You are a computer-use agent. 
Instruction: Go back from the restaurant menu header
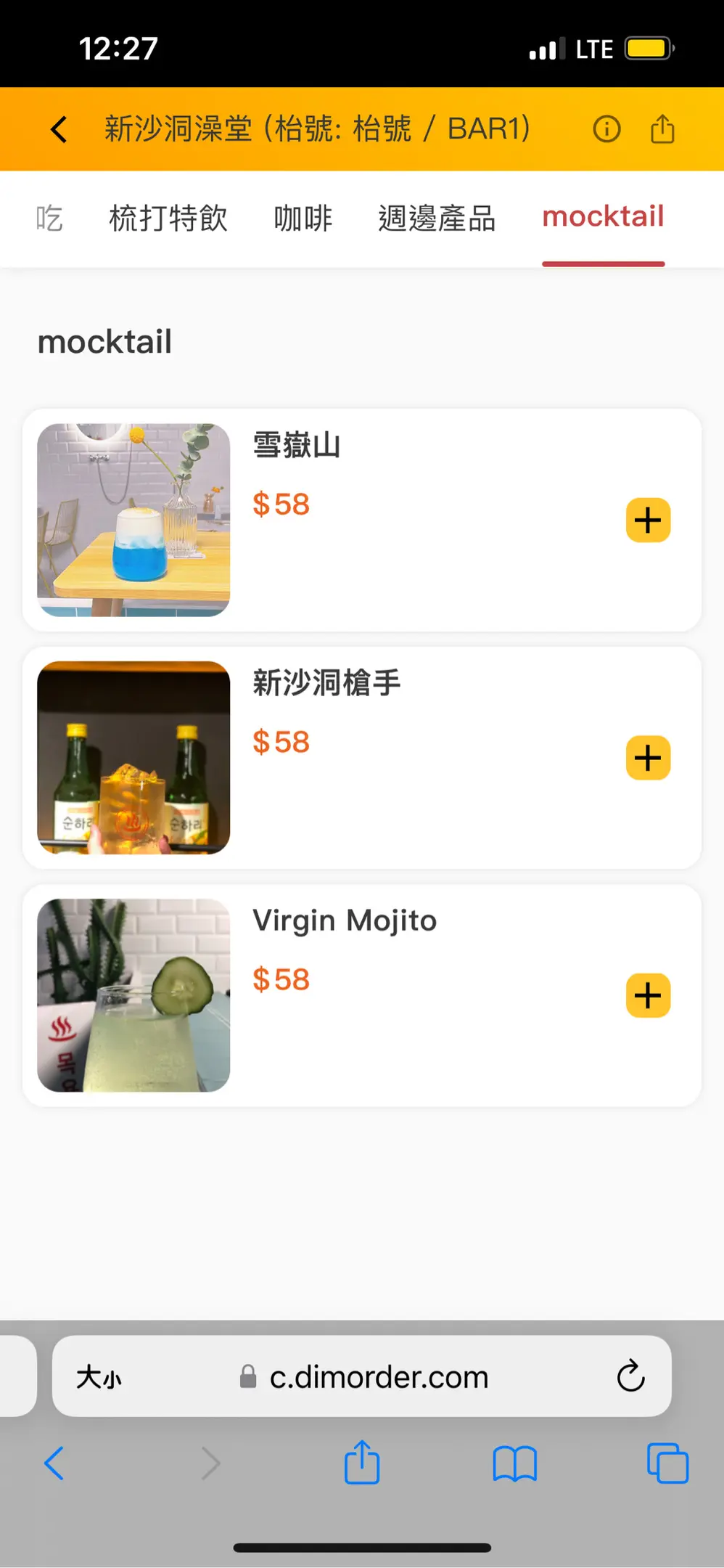pos(59,130)
